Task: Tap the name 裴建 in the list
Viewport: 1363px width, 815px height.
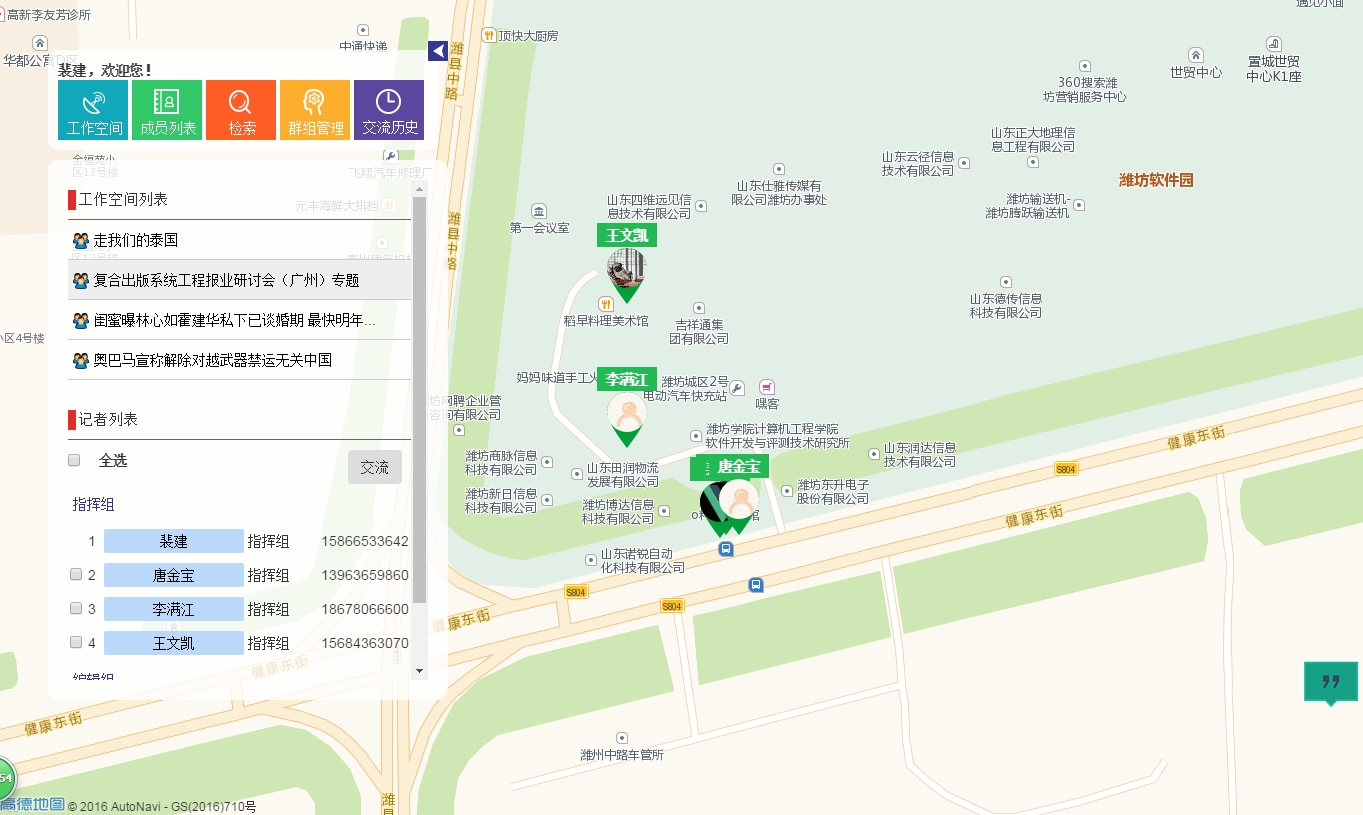Action: 173,541
